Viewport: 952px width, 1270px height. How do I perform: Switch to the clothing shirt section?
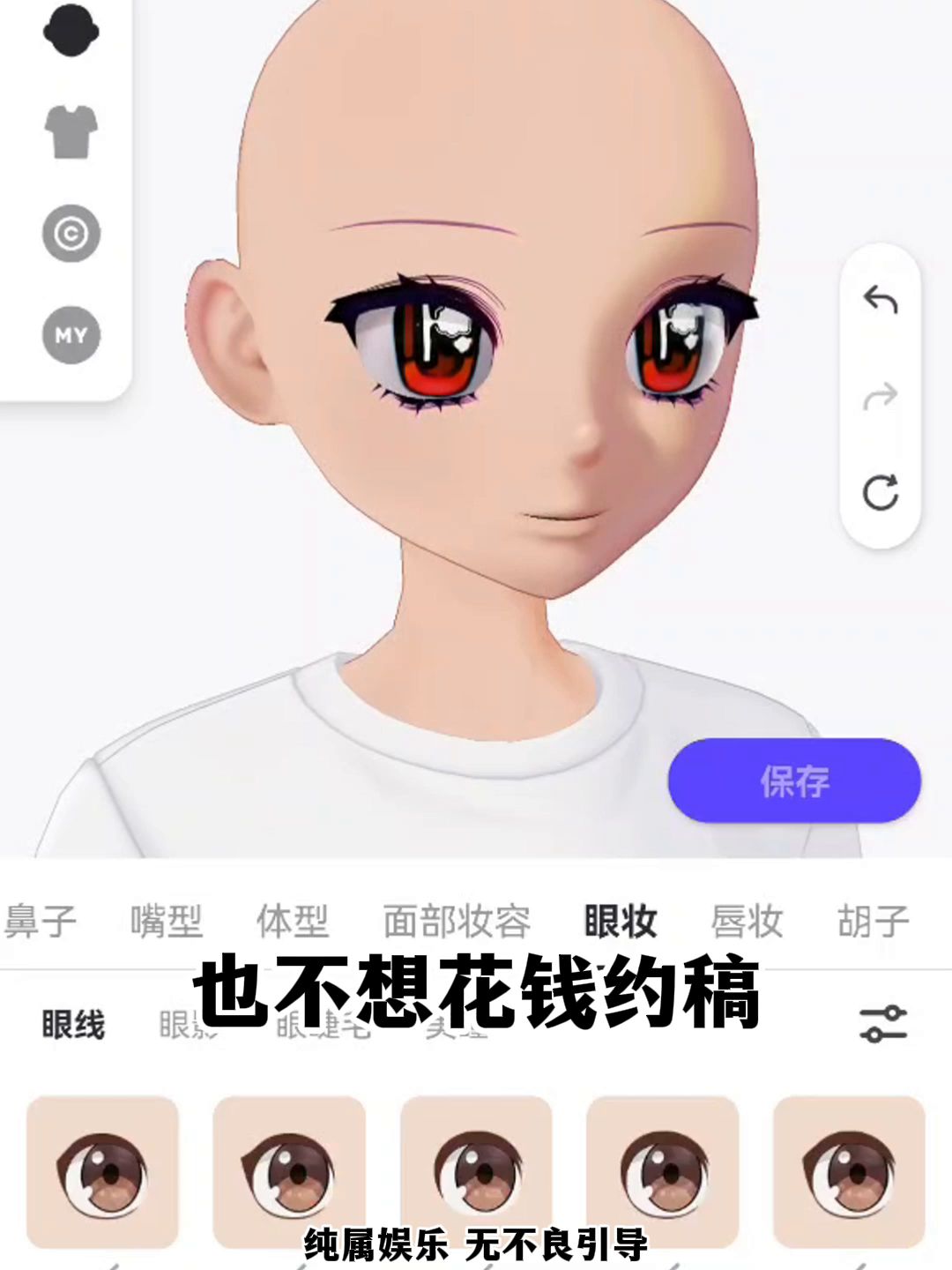pyautogui.click(x=71, y=132)
